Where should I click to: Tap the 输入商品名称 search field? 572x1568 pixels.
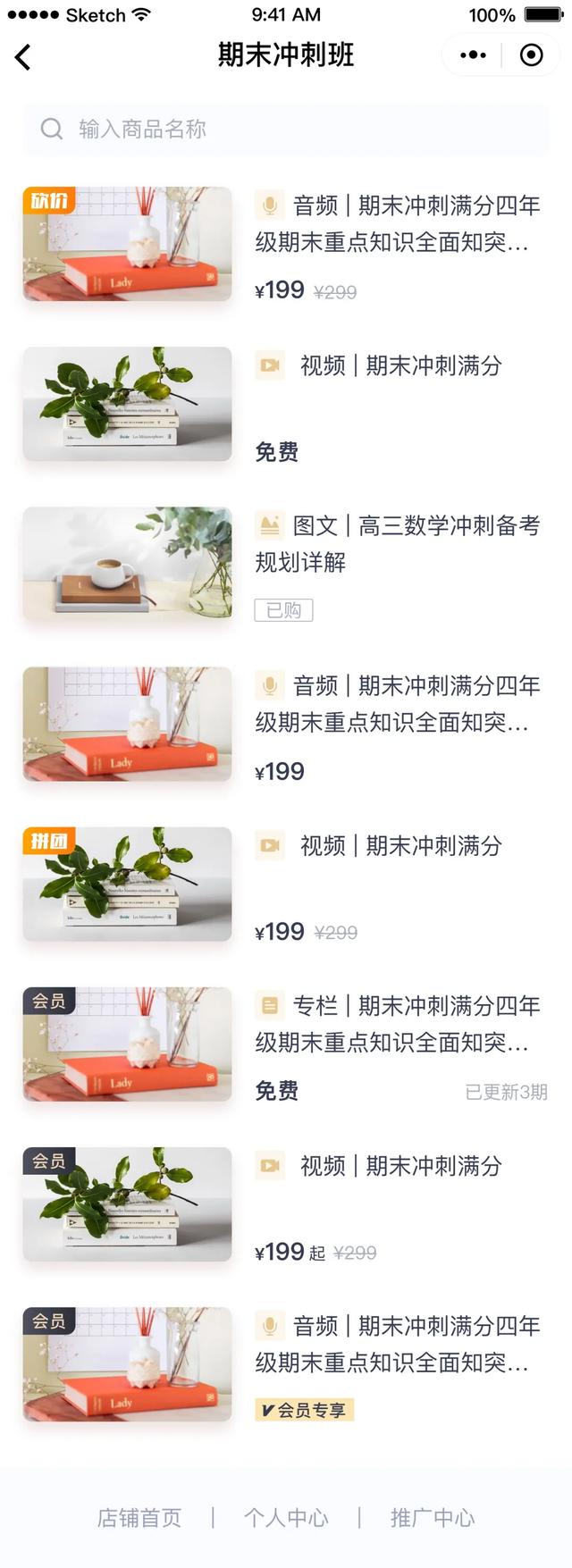pos(286,130)
